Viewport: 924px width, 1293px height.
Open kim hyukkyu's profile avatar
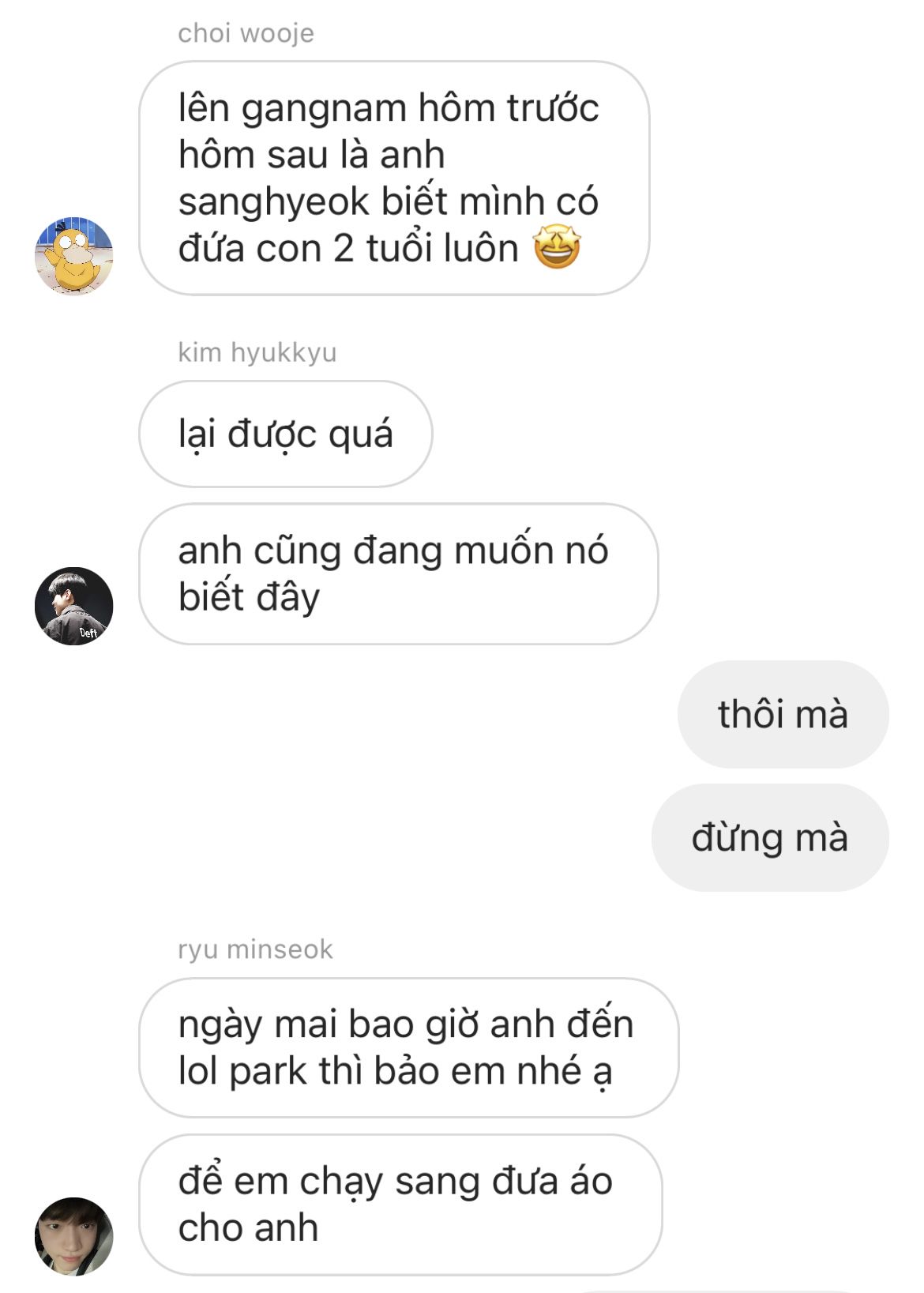pos(73,606)
